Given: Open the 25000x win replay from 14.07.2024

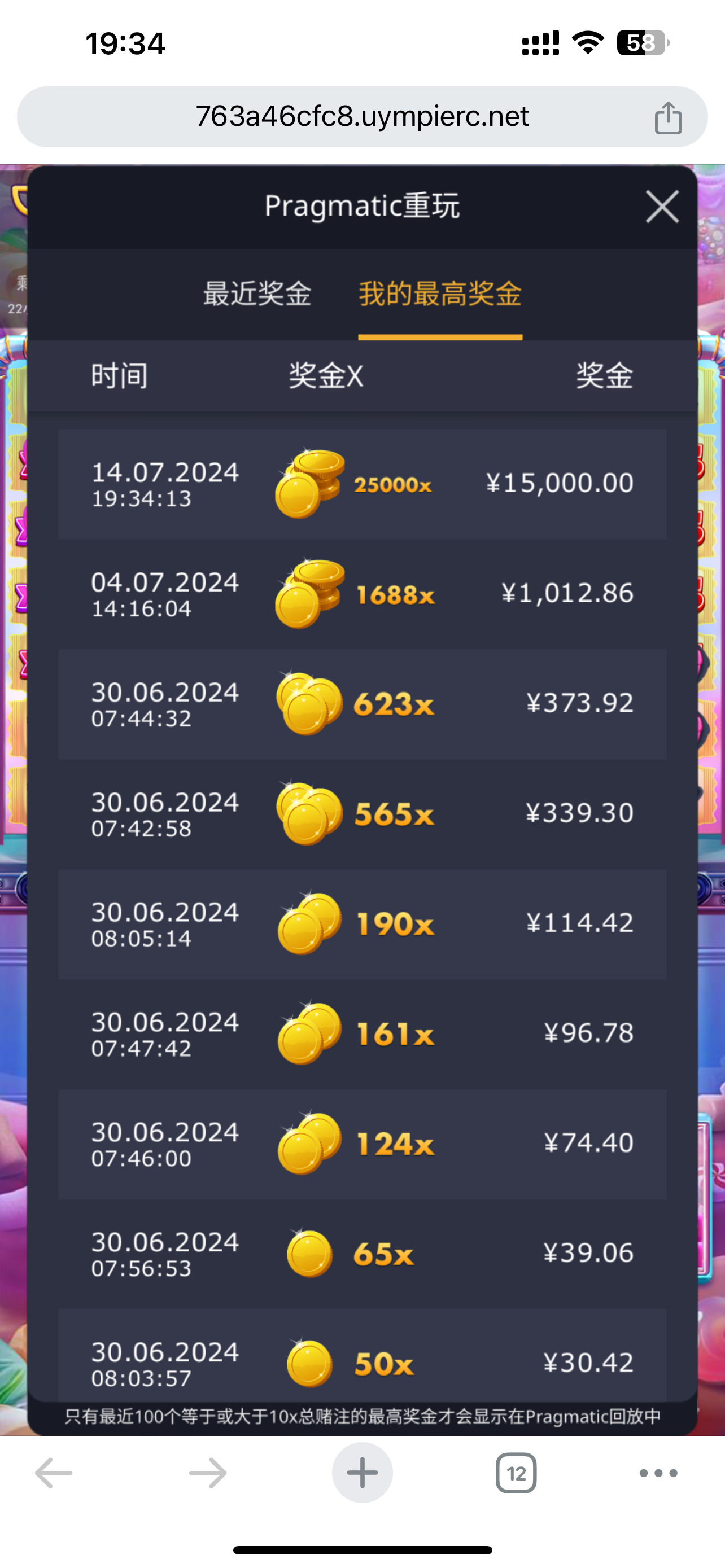Looking at the screenshot, I should [x=362, y=484].
